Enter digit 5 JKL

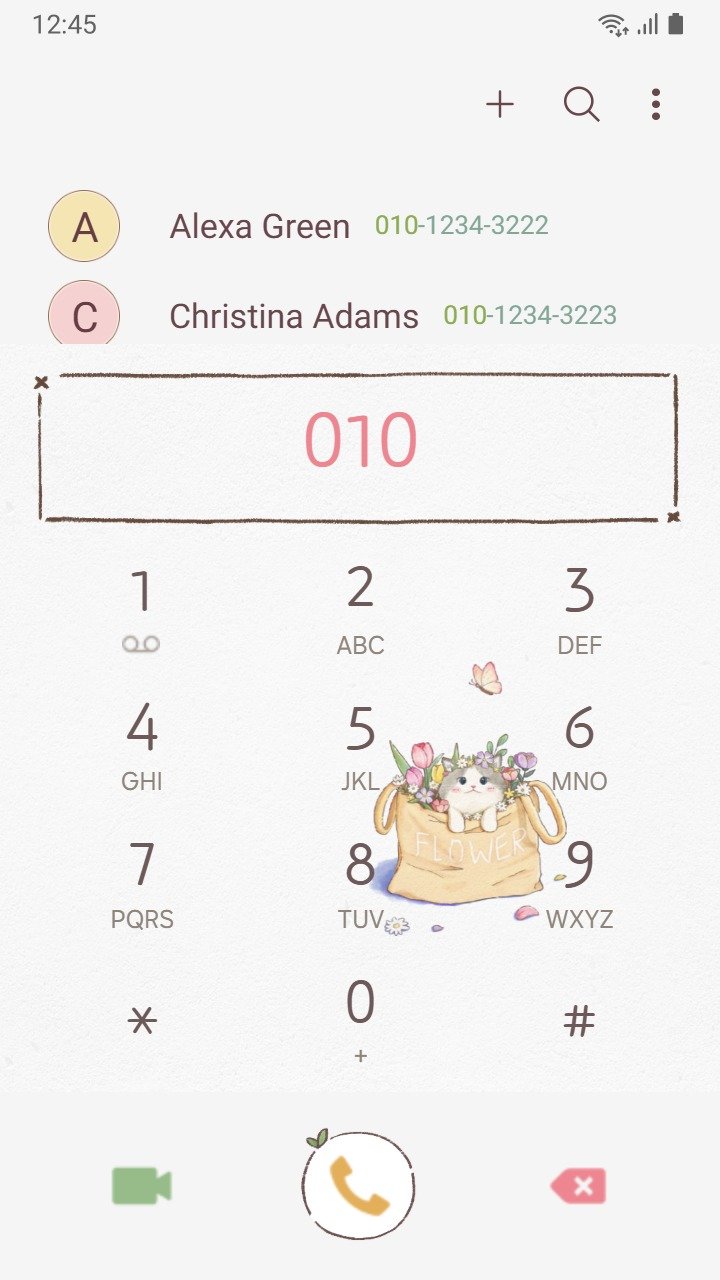360,746
